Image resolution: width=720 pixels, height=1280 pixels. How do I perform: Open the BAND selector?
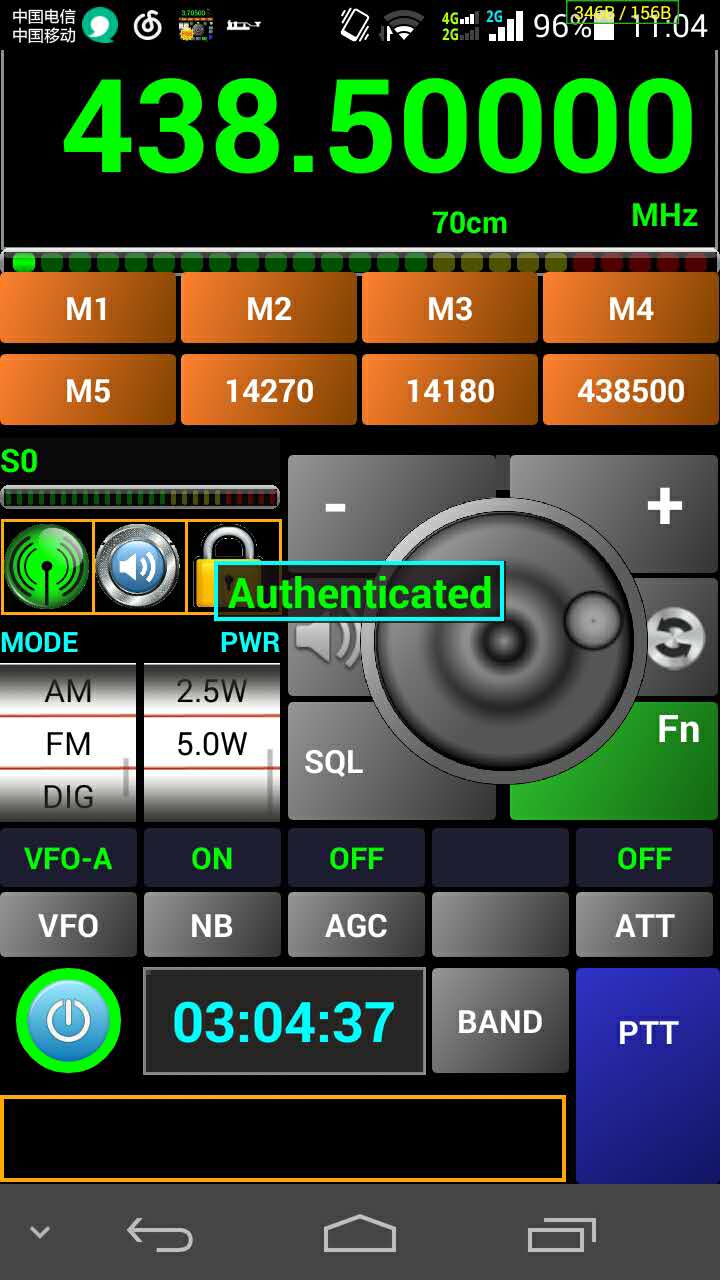pyautogui.click(x=500, y=1021)
